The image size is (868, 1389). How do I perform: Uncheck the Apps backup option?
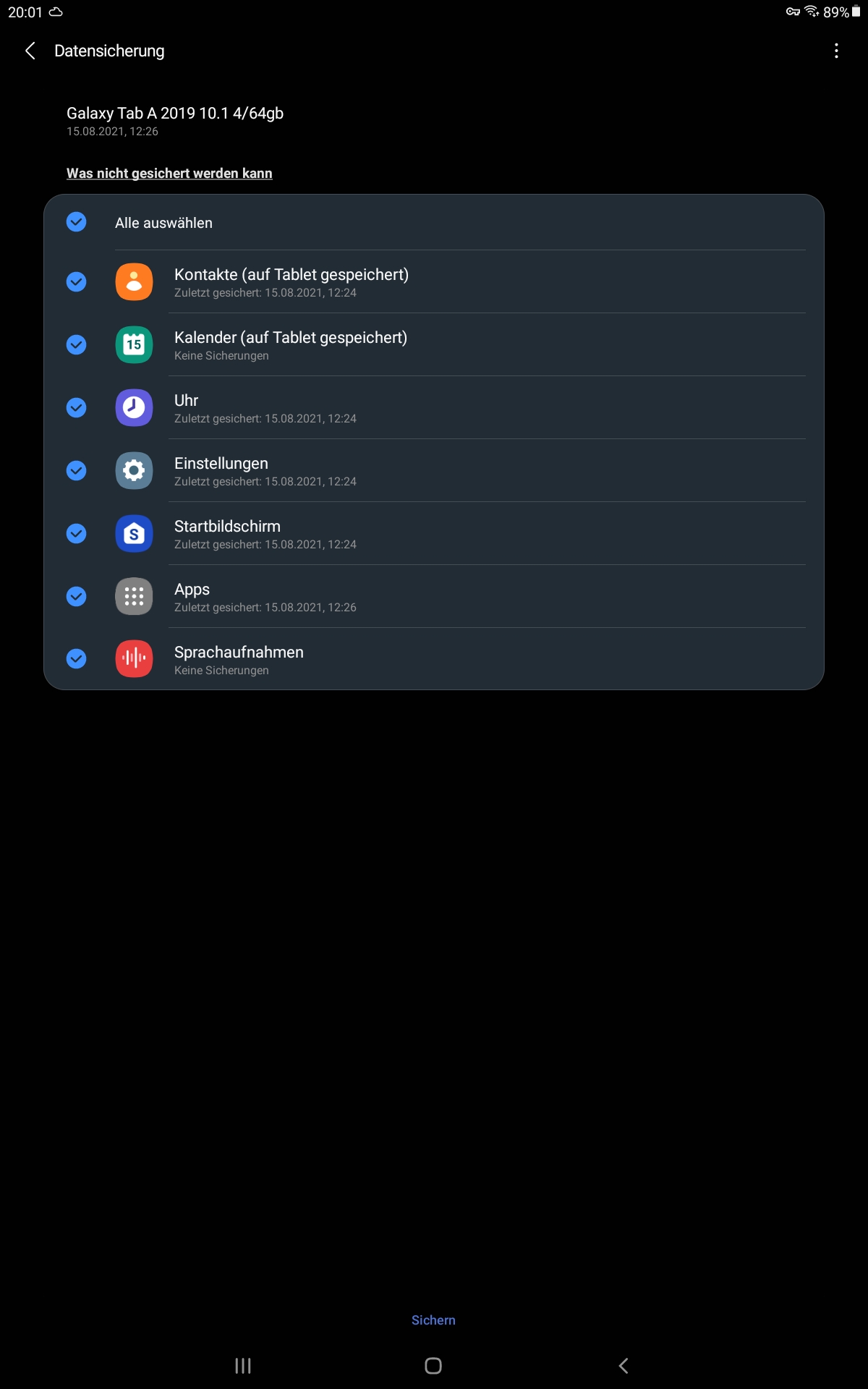(77, 597)
